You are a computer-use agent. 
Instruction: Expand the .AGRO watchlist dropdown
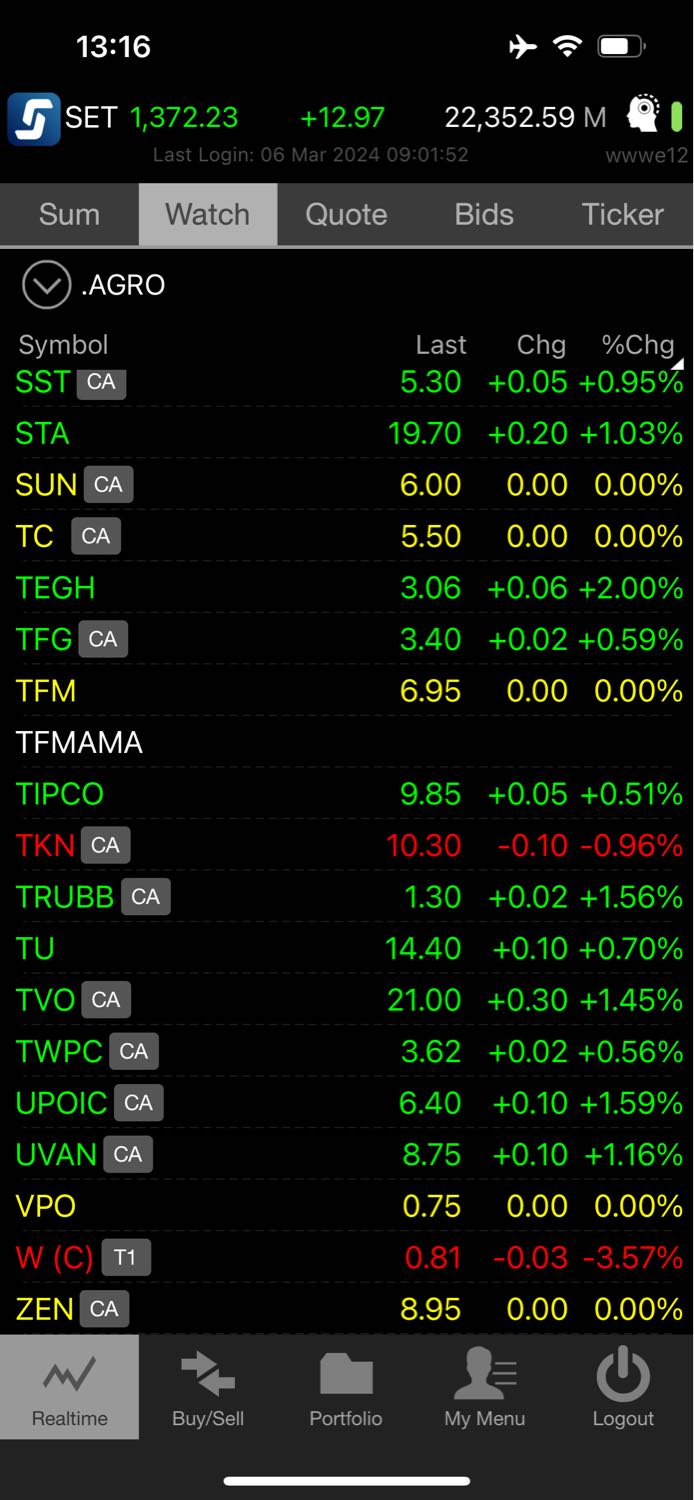coord(46,285)
